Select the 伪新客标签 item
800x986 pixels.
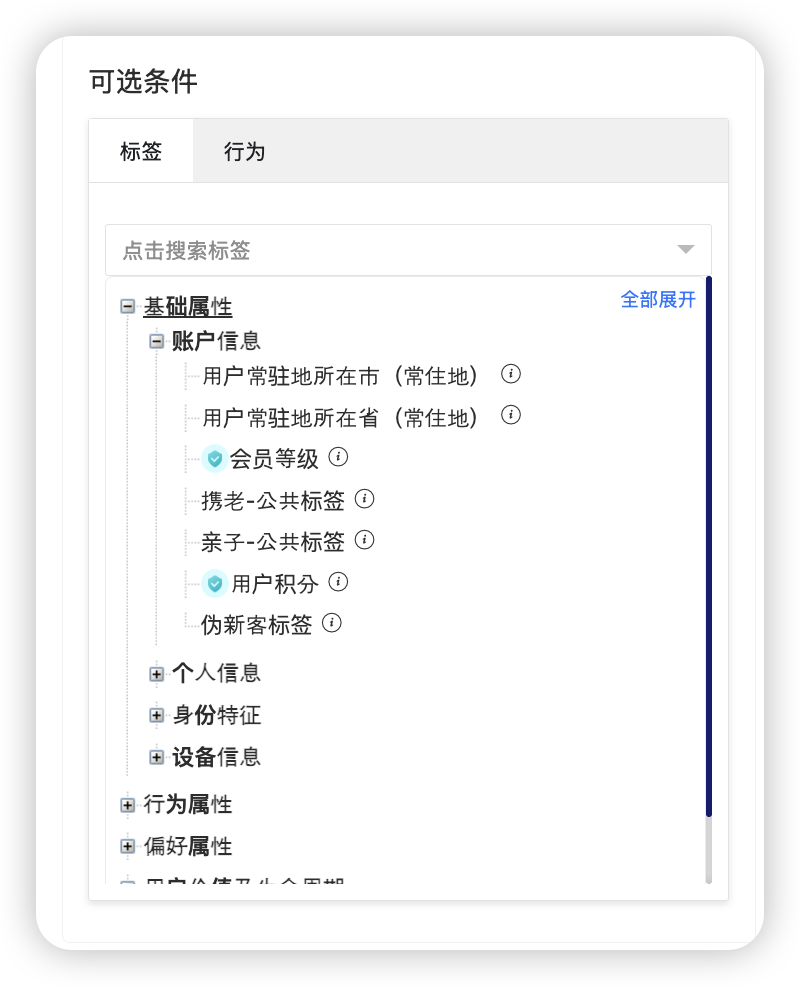pyautogui.click(x=256, y=625)
